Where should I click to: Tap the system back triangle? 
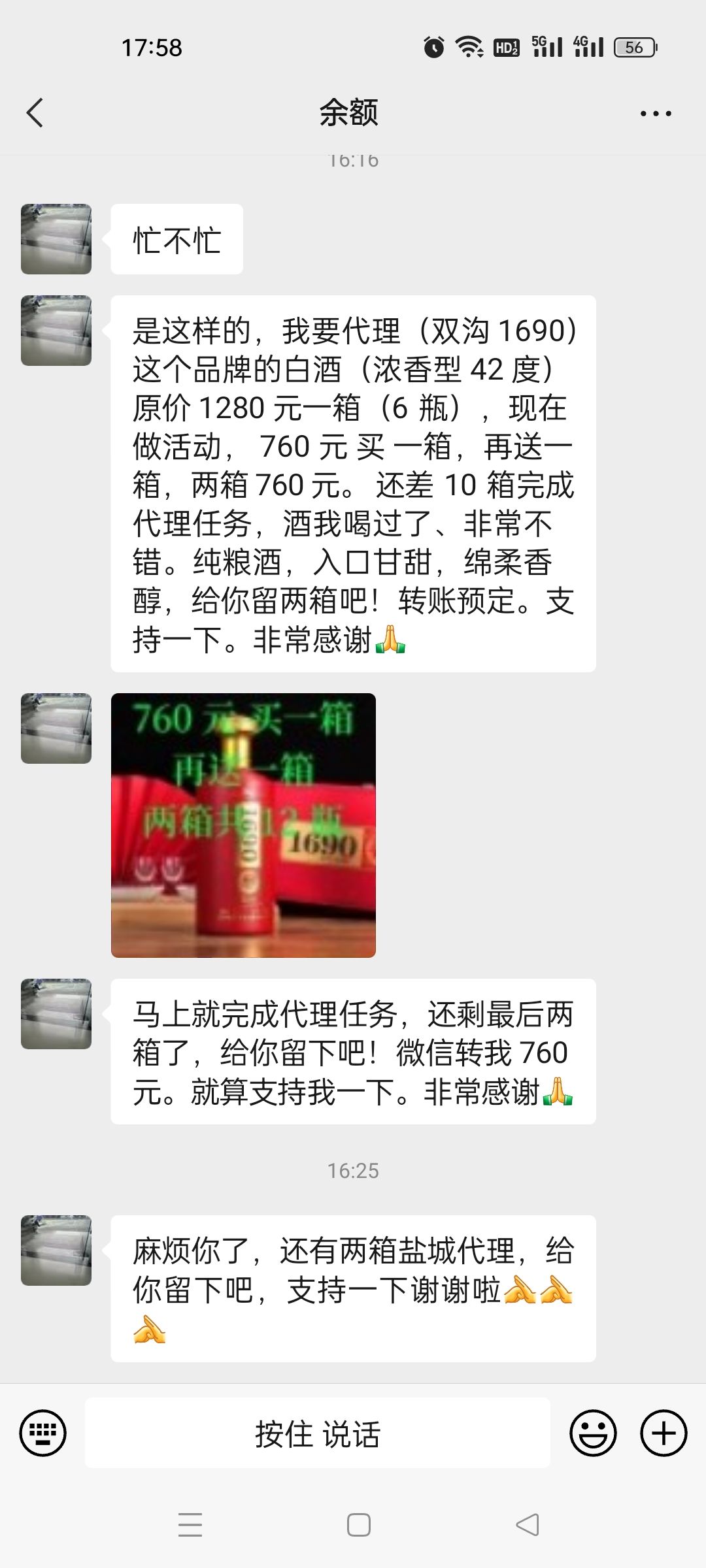(x=527, y=1525)
